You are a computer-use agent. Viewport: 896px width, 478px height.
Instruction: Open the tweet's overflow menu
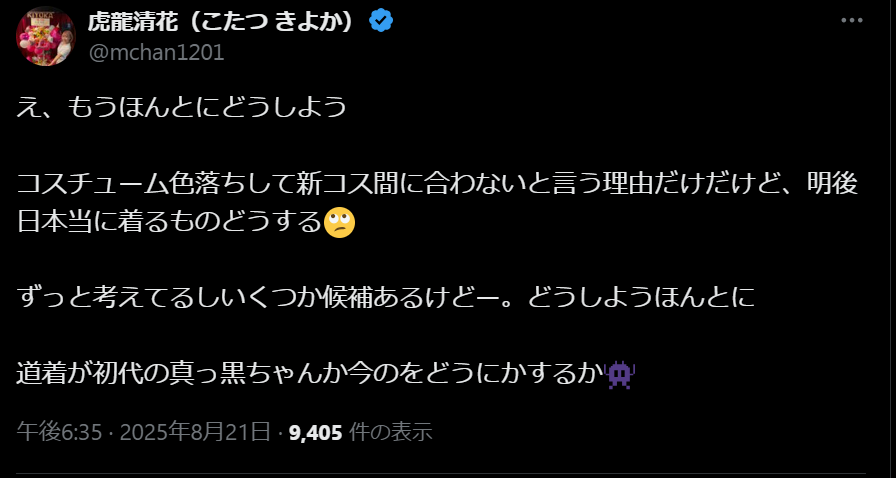tap(851, 19)
